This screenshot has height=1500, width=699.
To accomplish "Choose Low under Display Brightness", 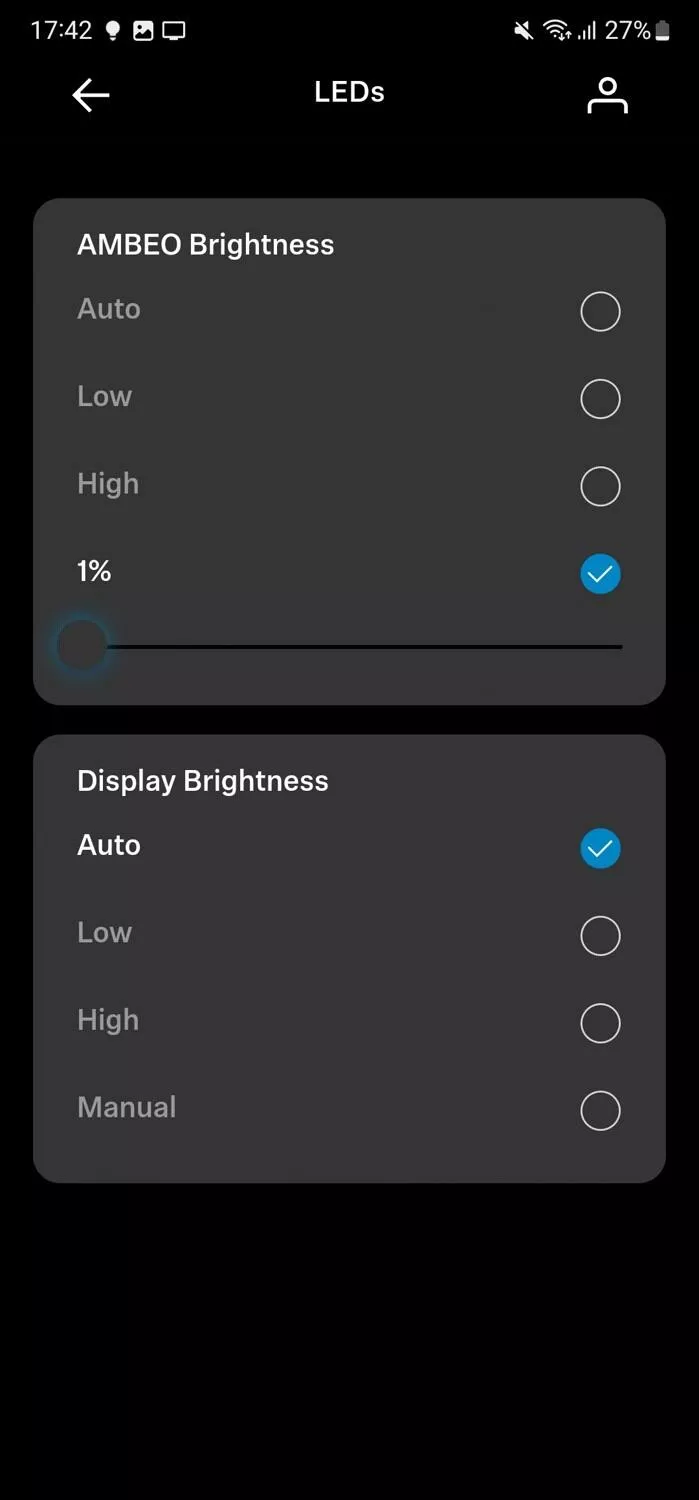I will [x=349, y=935].
